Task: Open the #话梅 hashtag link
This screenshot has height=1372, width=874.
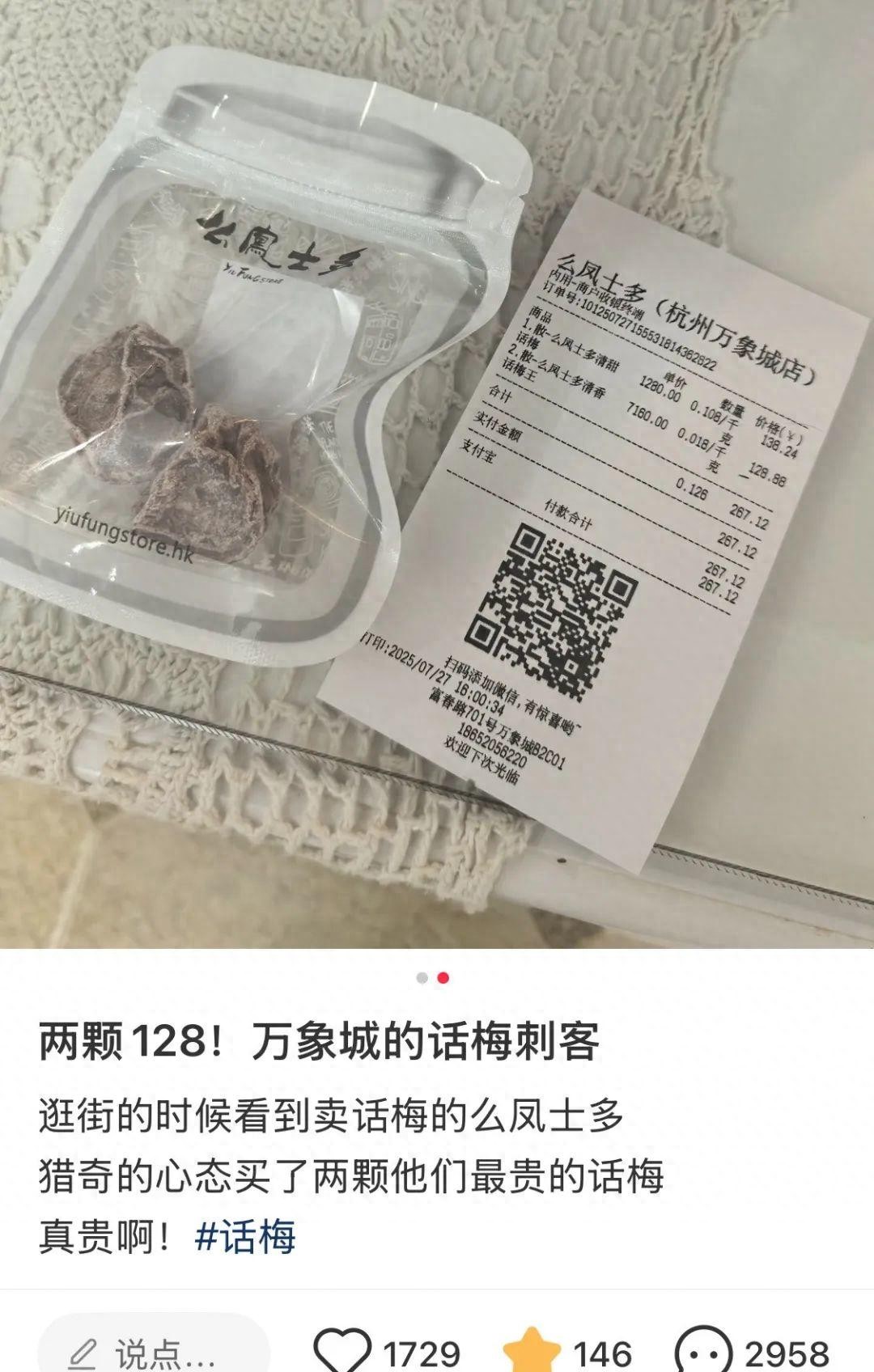Action: (x=245, y=1236)
